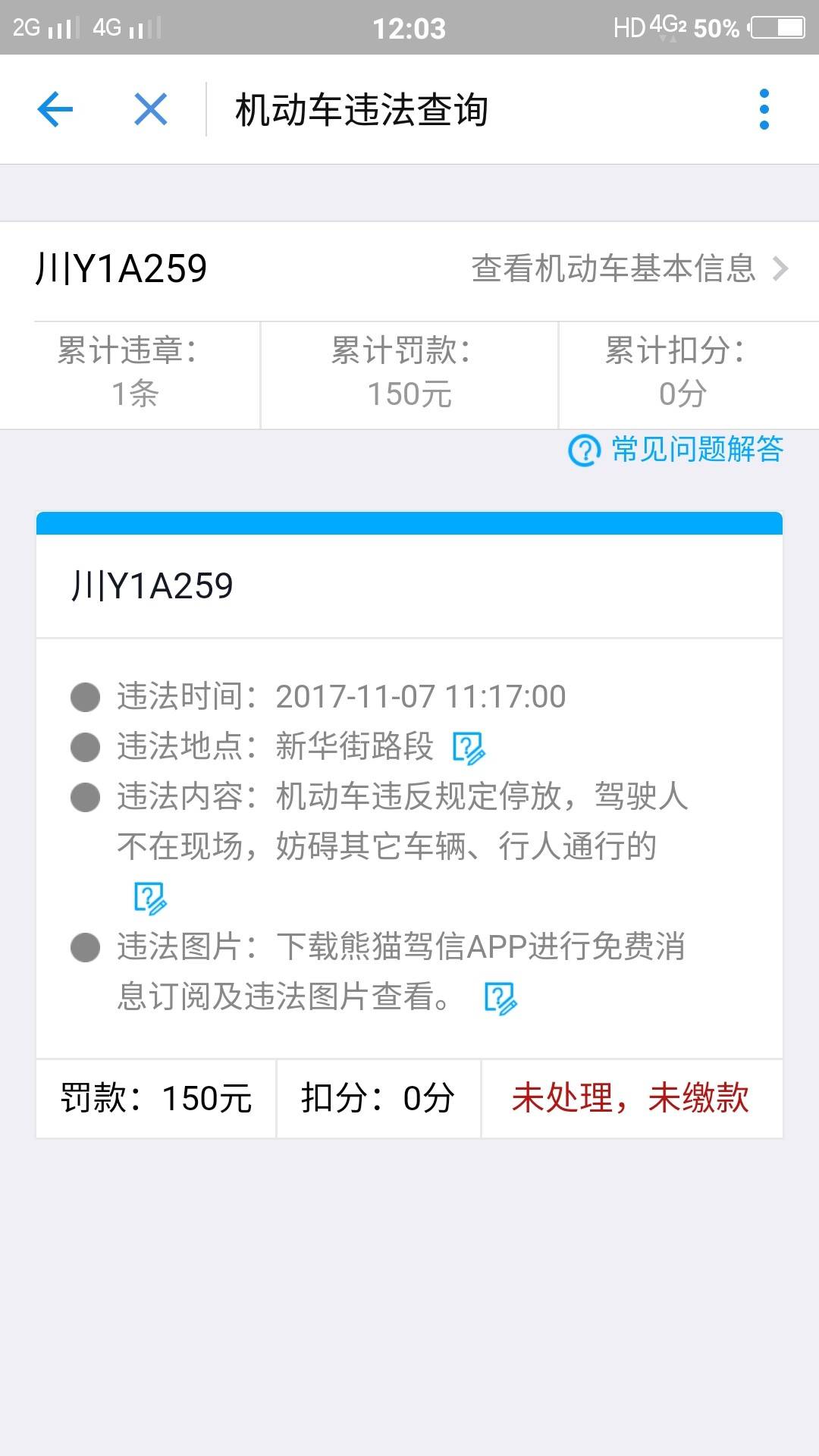Close the page with the X icon

[150, 109]
